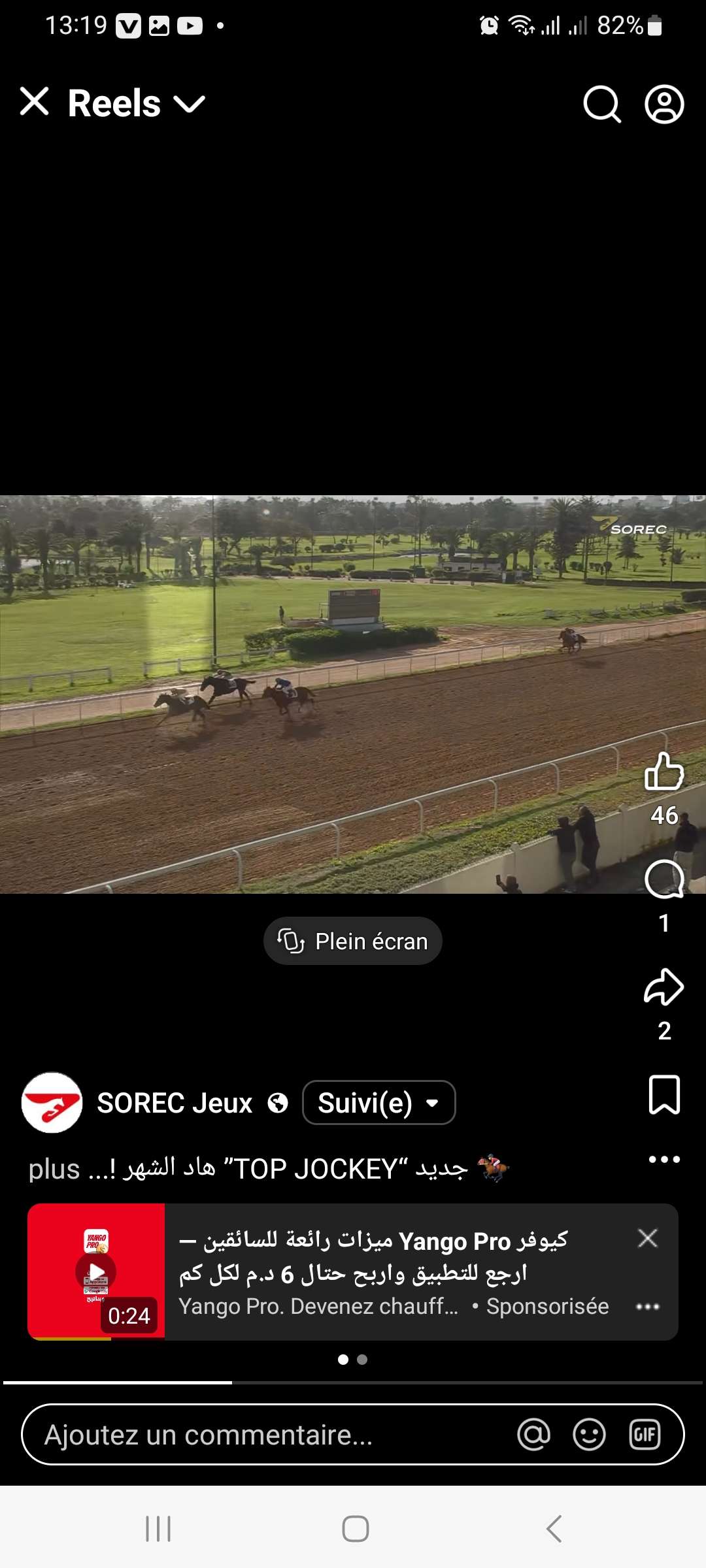
Task: Play the Yango Pro sponsored video
Action: (x=96, y=1271)
